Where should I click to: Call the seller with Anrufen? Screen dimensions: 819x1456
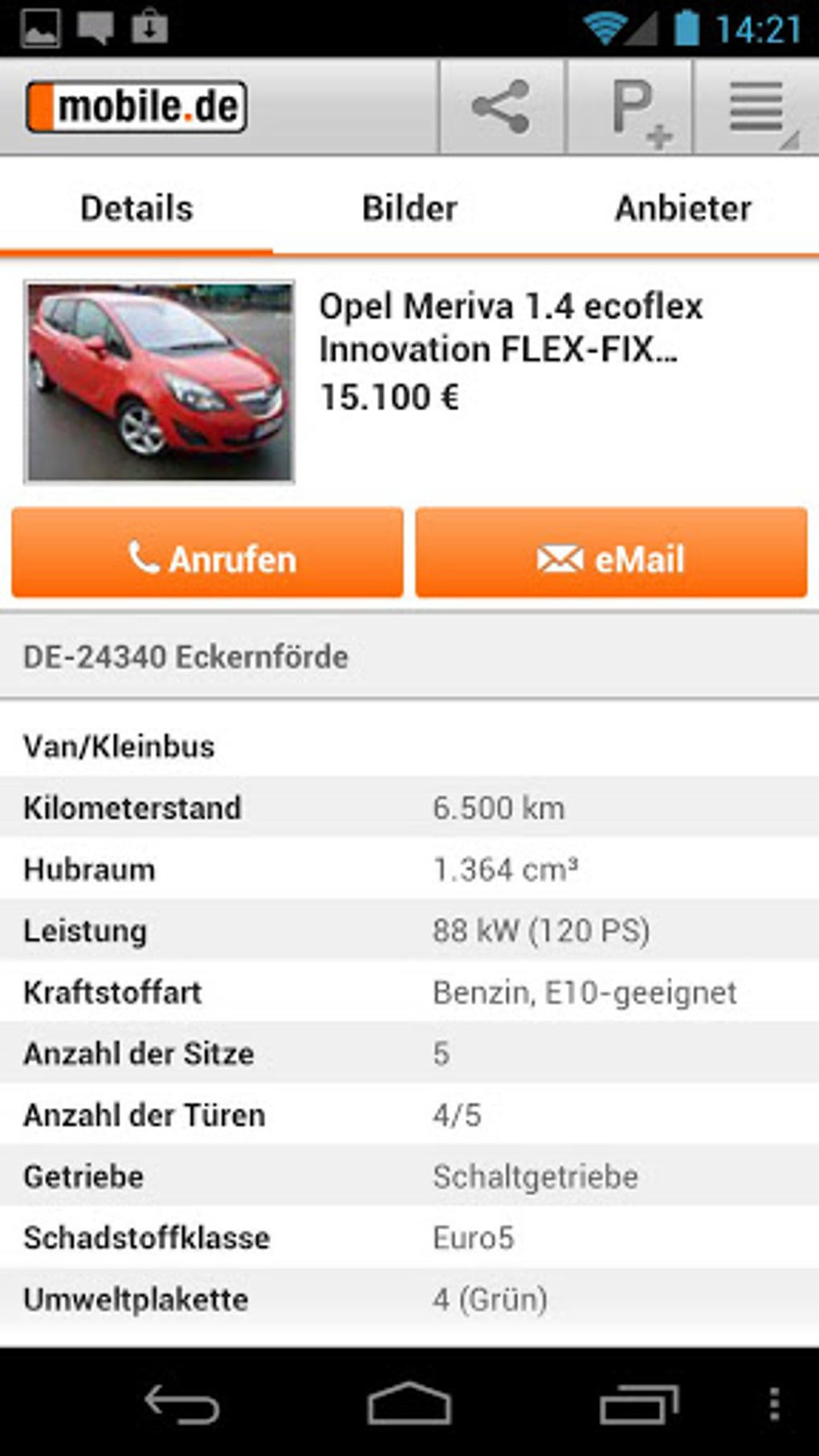click(x=207, y=553)
